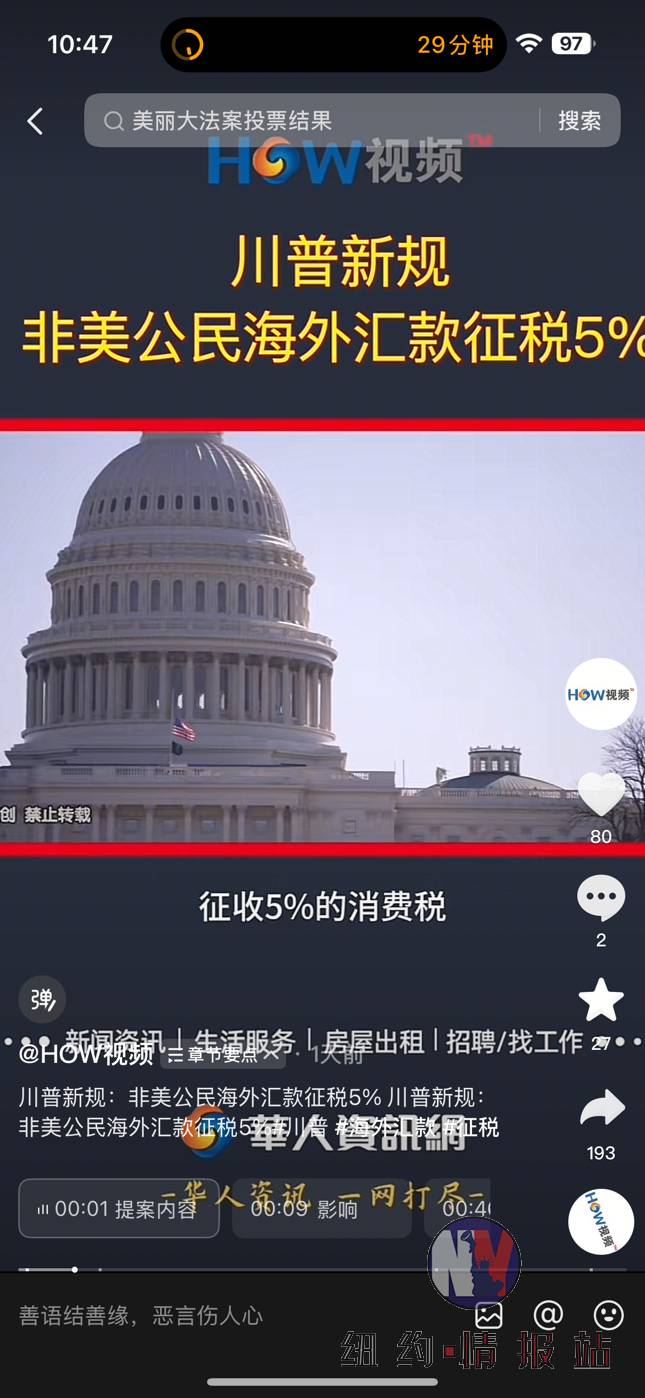Jump to chapter 00:09 影响
This screenshot has height=1398, width=645.
(320, 1208)
